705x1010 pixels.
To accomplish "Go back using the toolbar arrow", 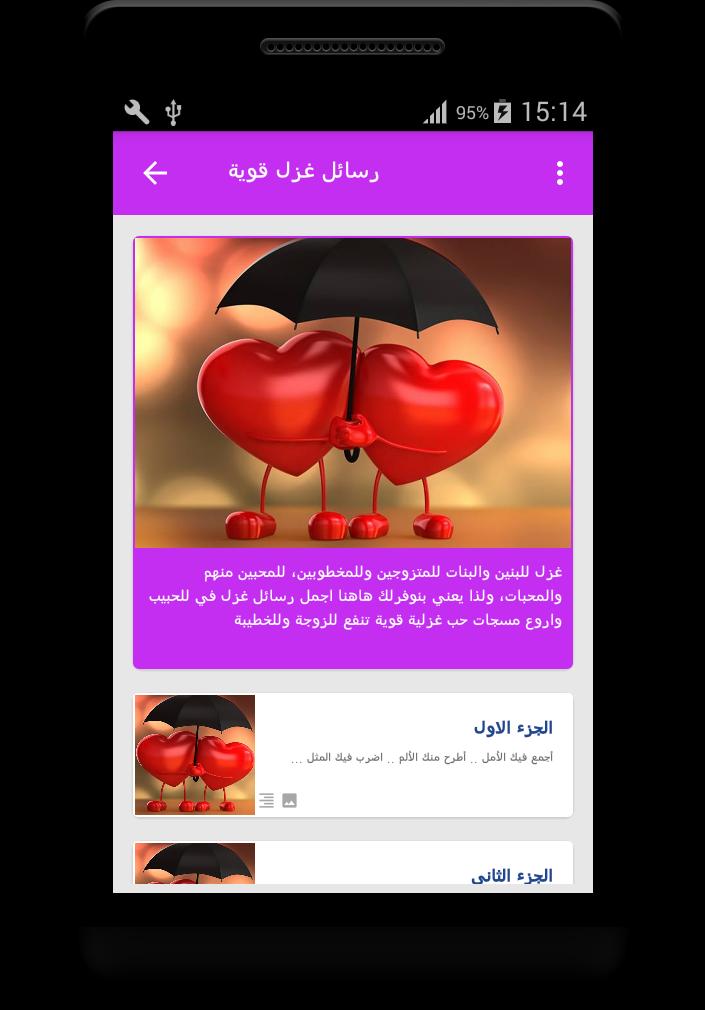I will coord(155,173).
